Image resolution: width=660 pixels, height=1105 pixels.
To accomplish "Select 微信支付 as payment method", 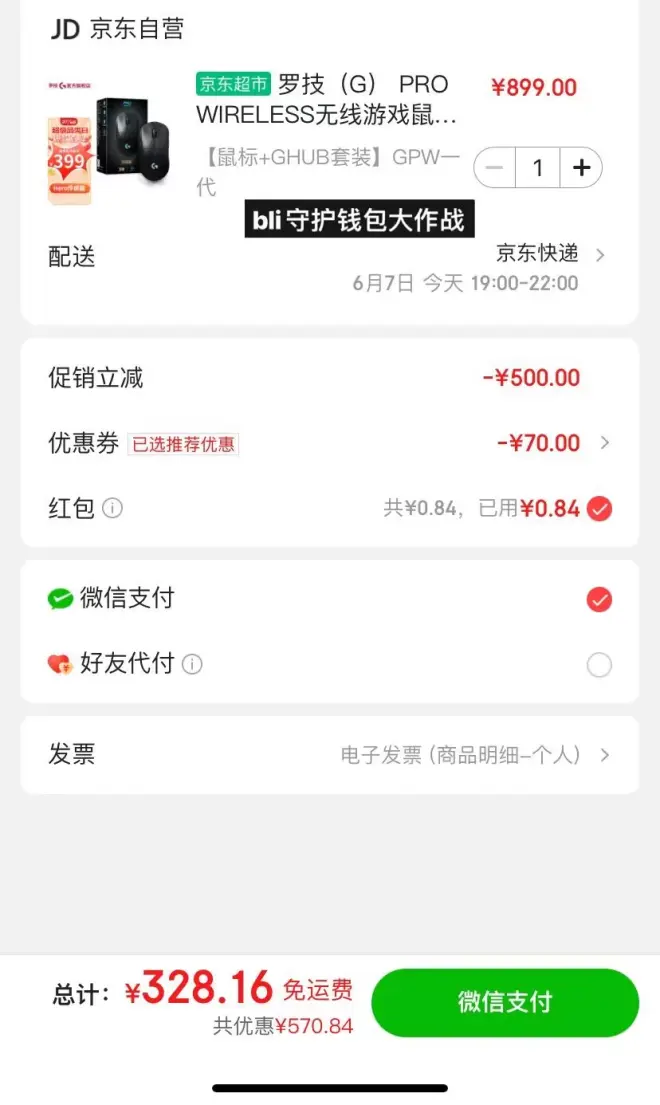I will tap(599, 599).
